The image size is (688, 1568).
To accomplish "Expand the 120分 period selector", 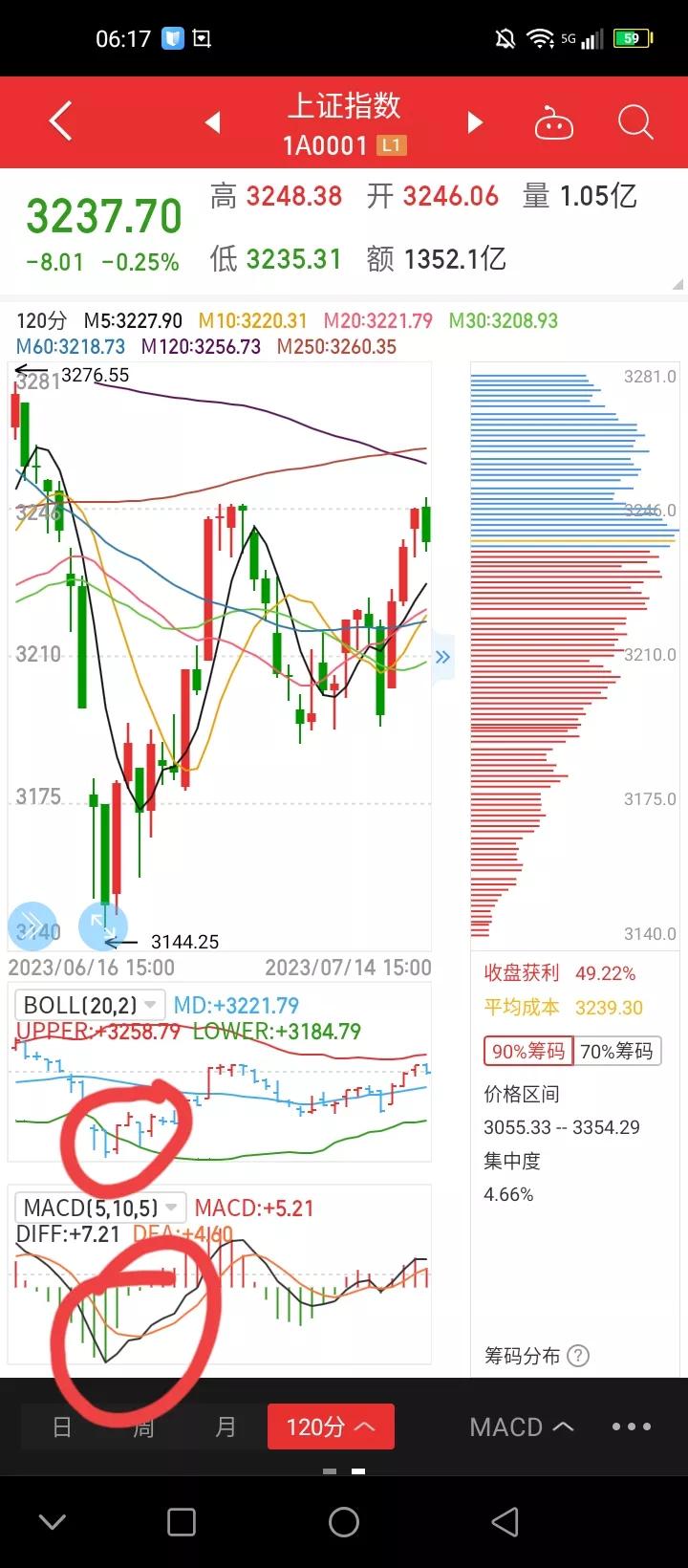I will [x=331, y=1426].
